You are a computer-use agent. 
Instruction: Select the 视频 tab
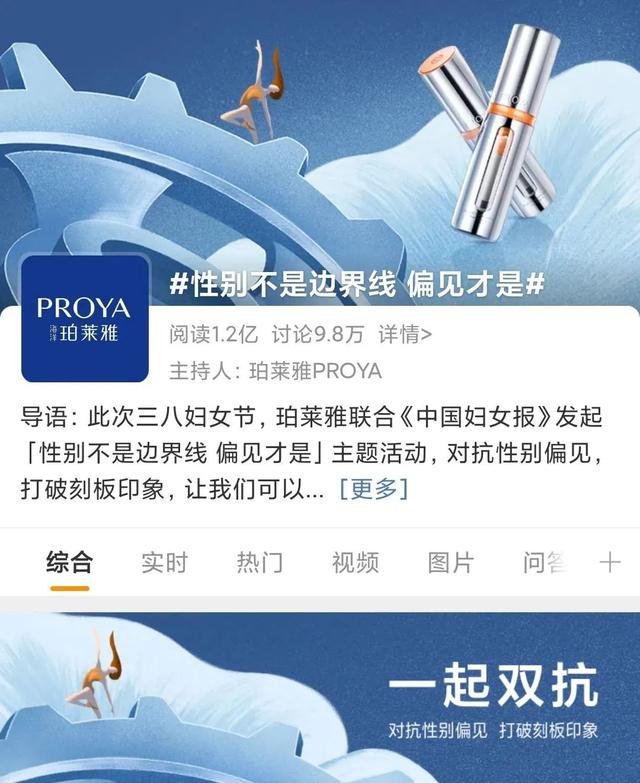[355, 562]
